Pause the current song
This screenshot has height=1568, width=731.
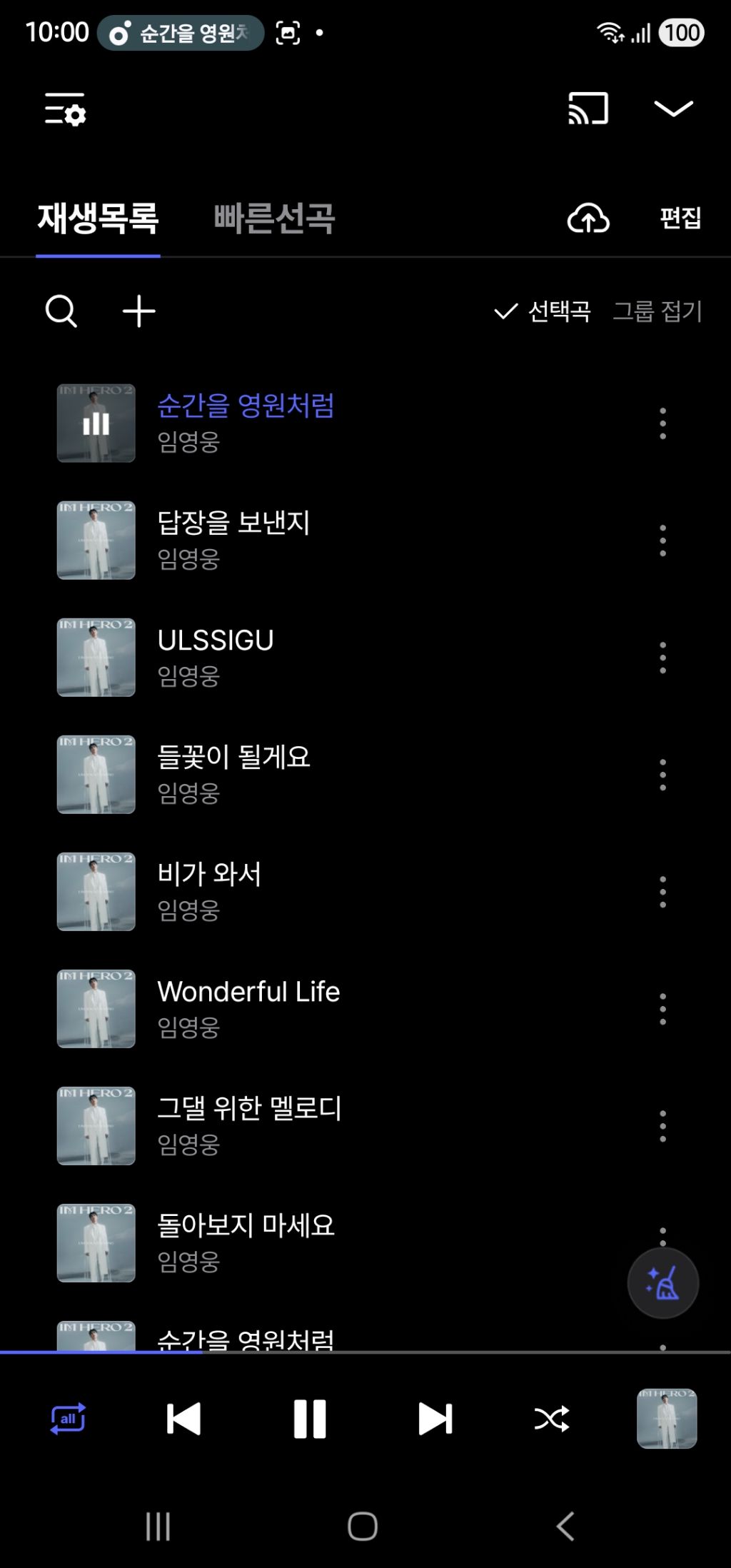310,1419
